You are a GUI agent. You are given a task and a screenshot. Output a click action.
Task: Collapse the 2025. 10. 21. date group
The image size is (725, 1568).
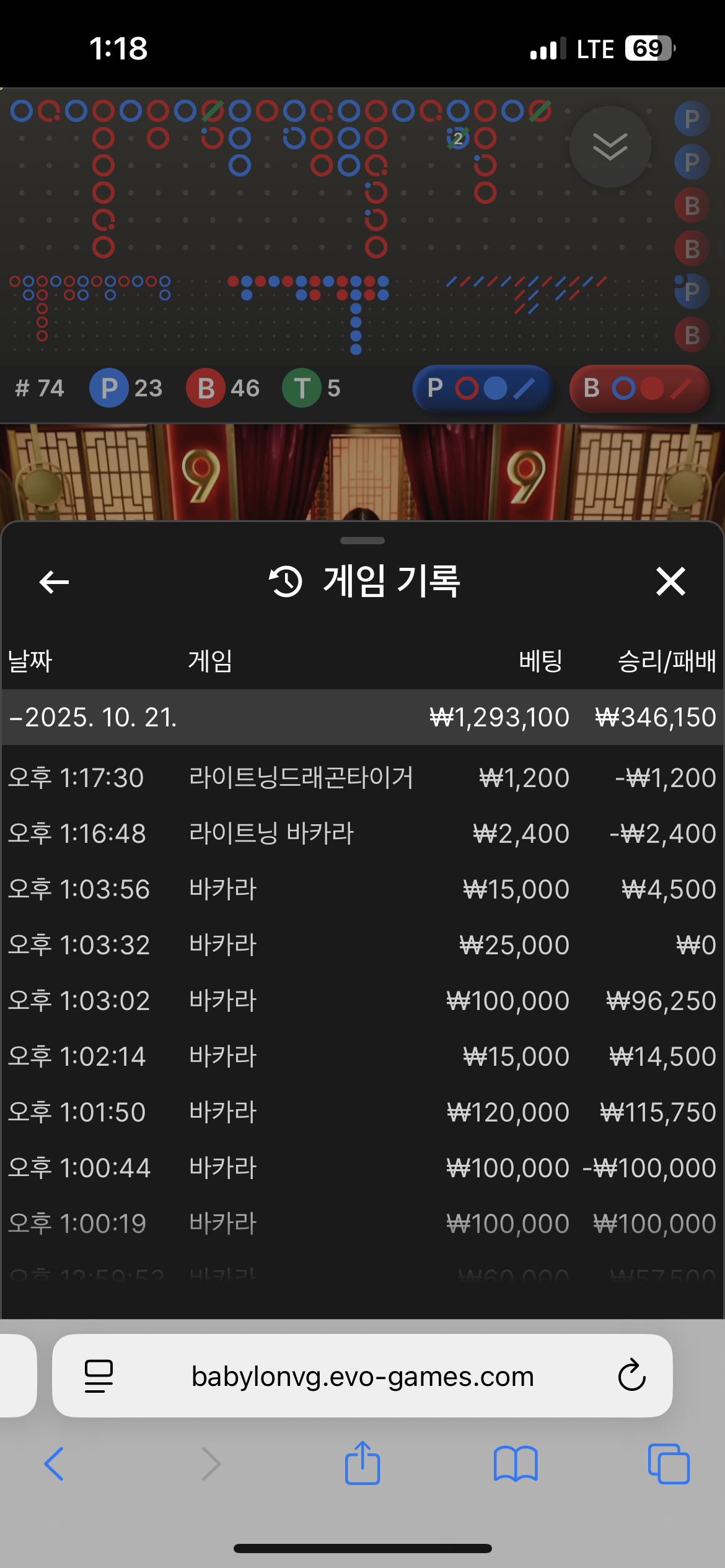tap(93, 717)
